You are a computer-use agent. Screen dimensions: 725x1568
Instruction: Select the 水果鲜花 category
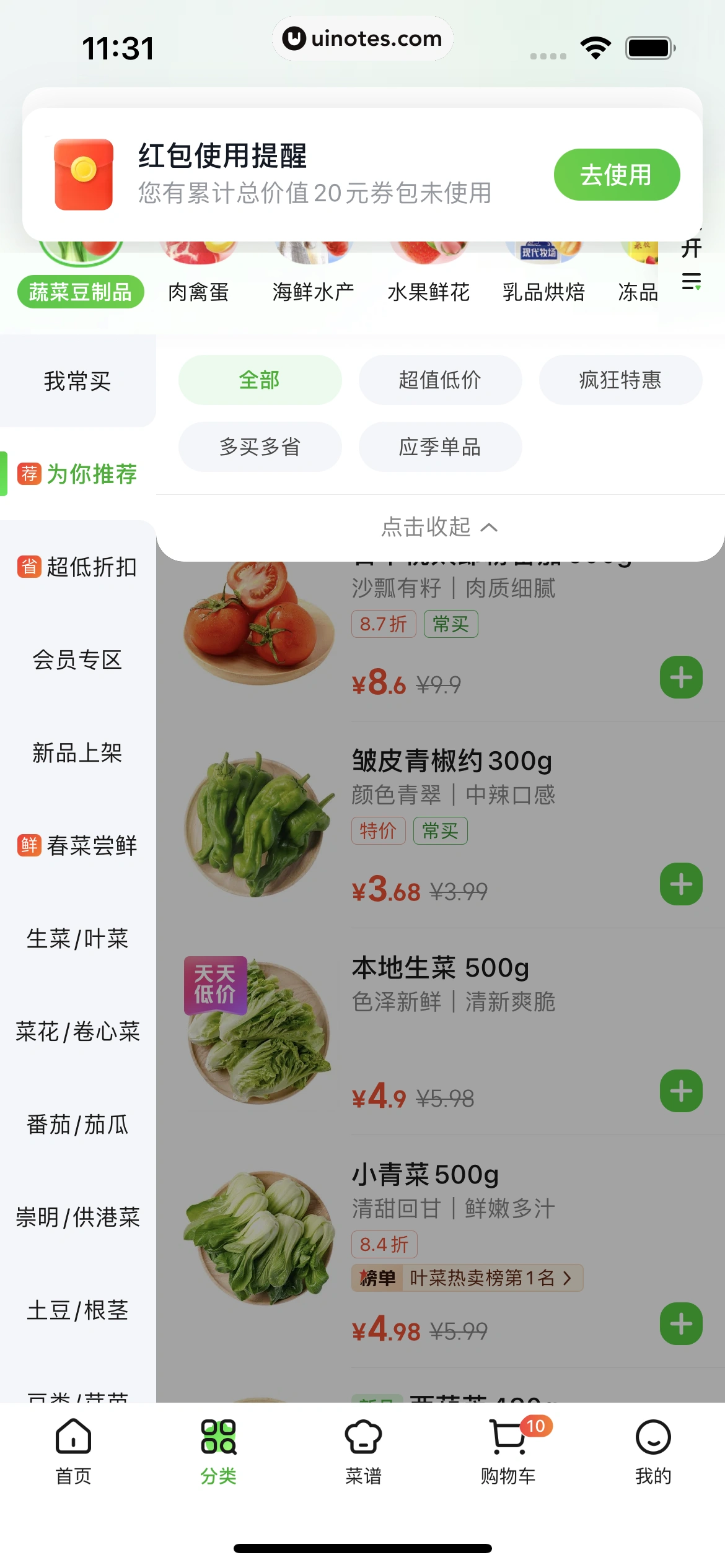pyautogui.click(x=428, y=291)
